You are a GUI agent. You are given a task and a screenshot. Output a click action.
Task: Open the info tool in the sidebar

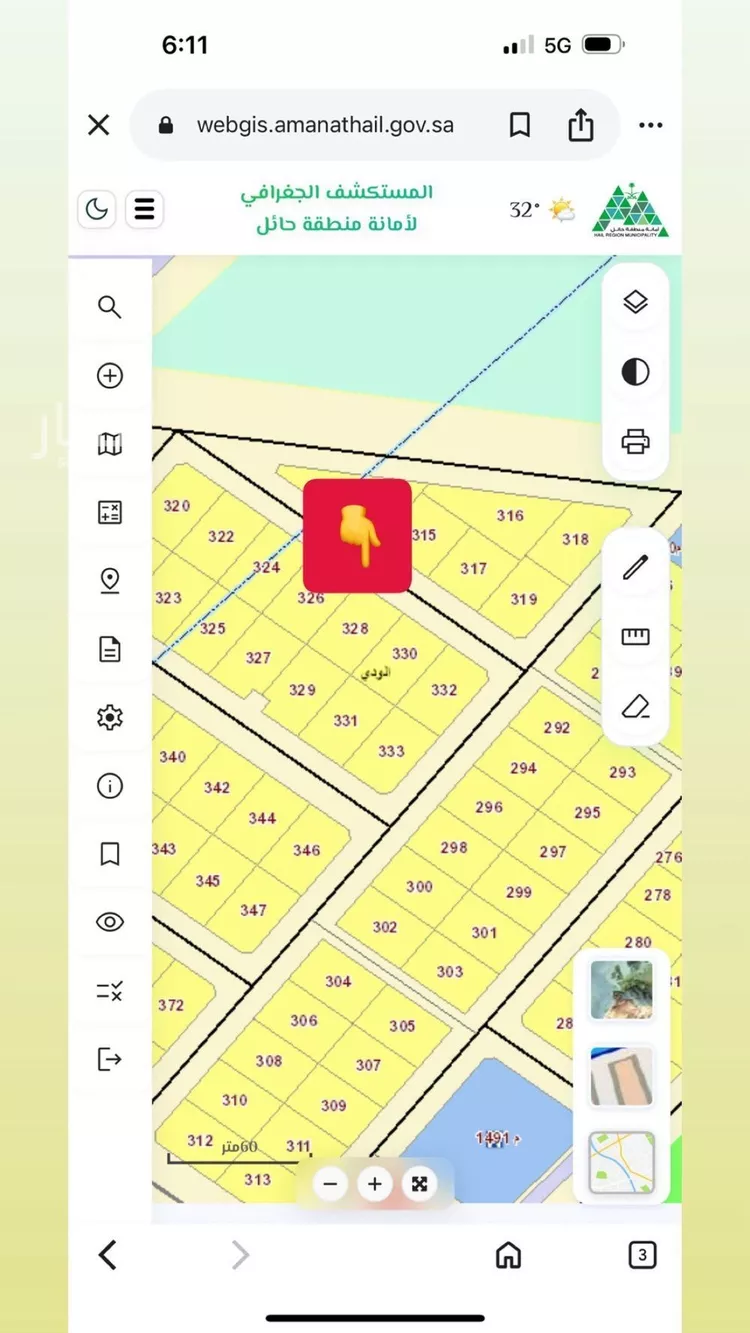[110, 786]
